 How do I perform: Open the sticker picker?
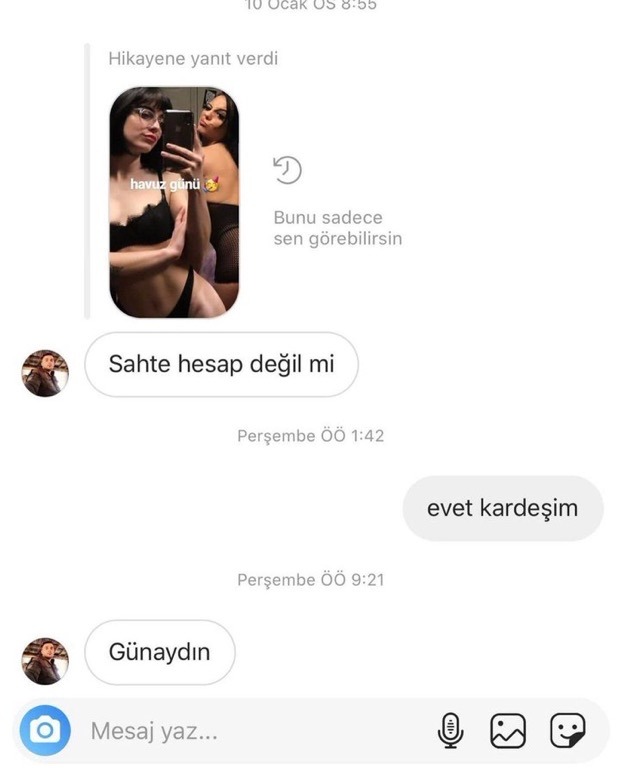pyautogui.click(x=567, y=731)
